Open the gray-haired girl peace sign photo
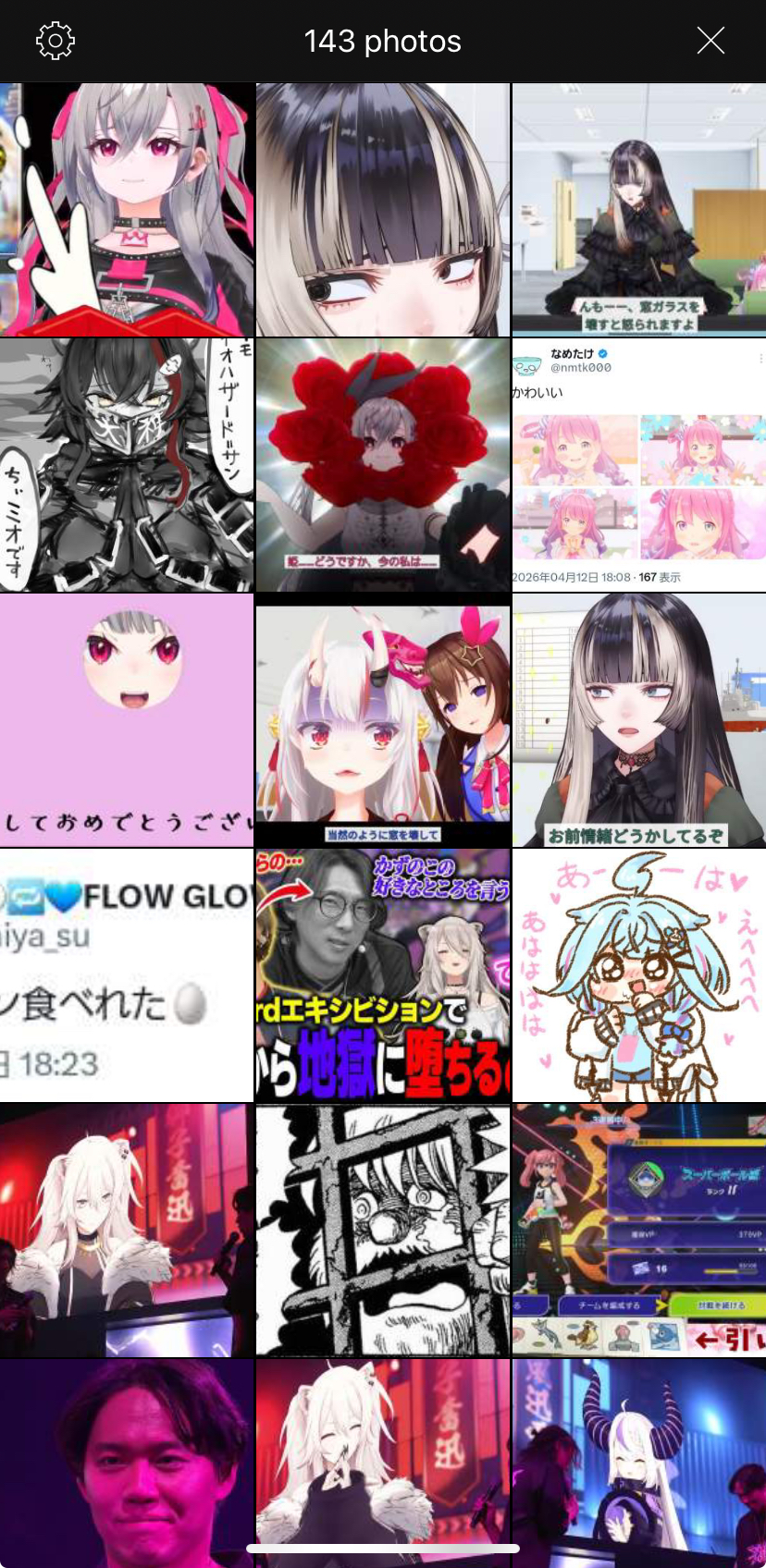Viewport: 766px width, 1568px height. (127, 210)
